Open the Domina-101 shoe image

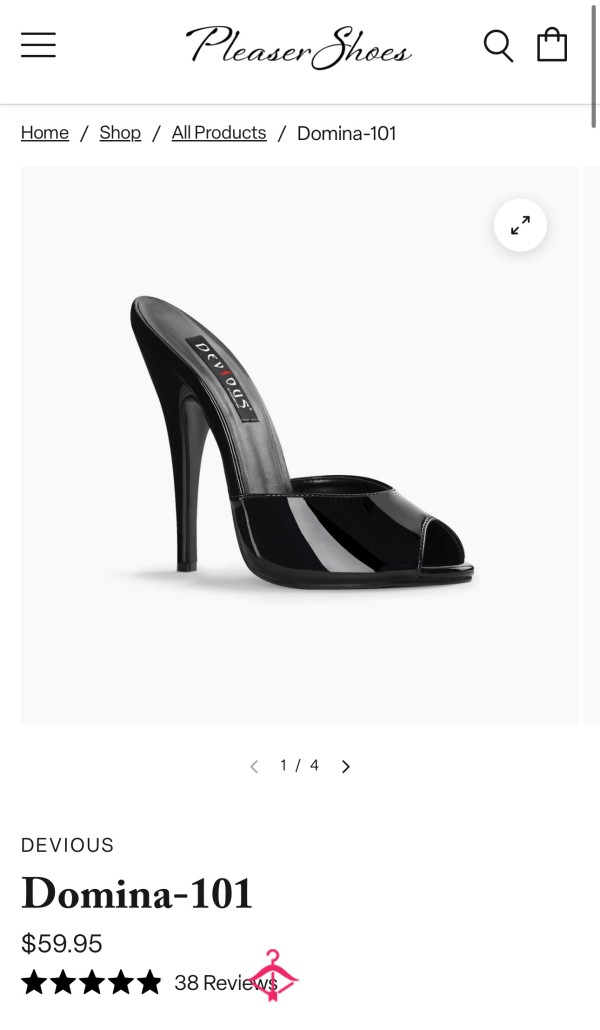pos(300,445)
